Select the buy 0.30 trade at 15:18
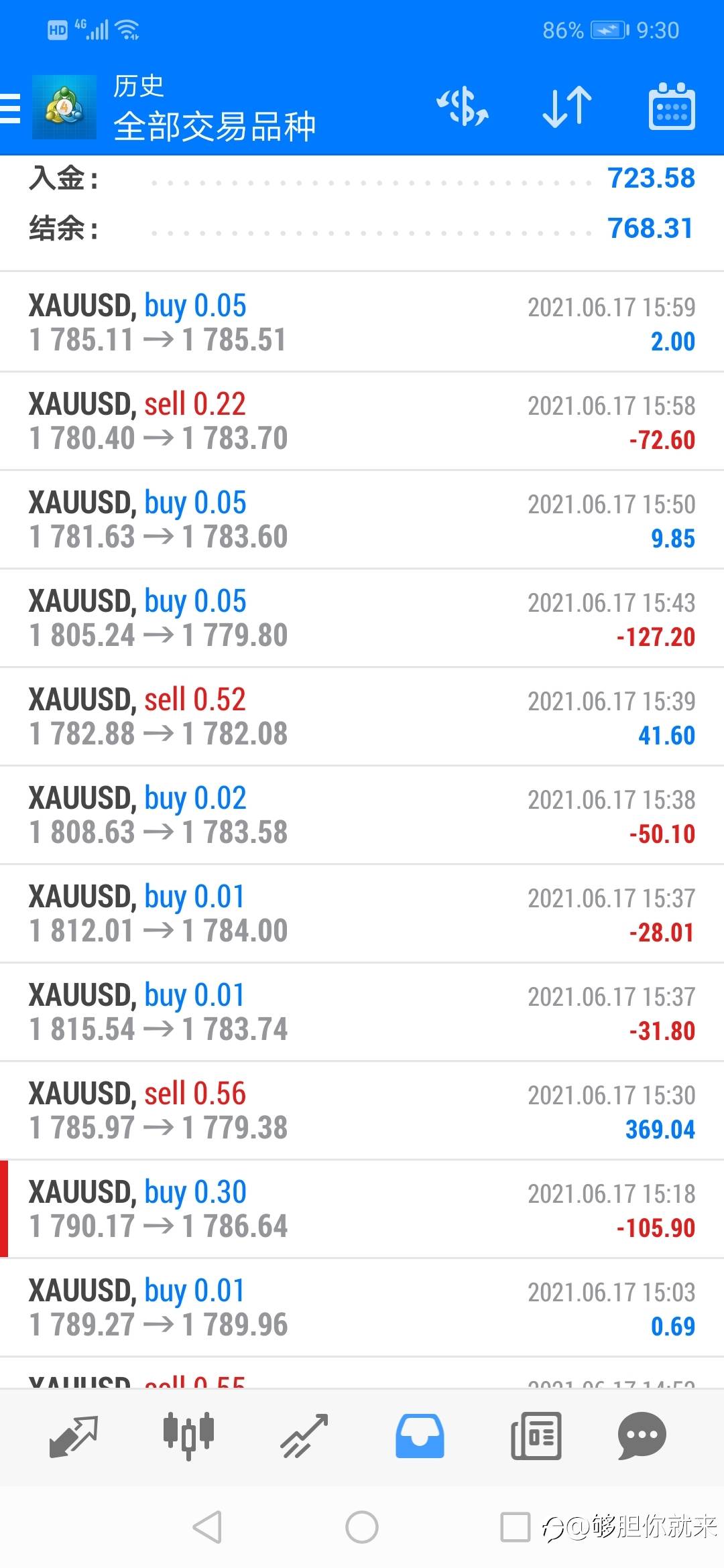Image resolution: width=724 pixels, height=1568 pixels. (362, 1209)
